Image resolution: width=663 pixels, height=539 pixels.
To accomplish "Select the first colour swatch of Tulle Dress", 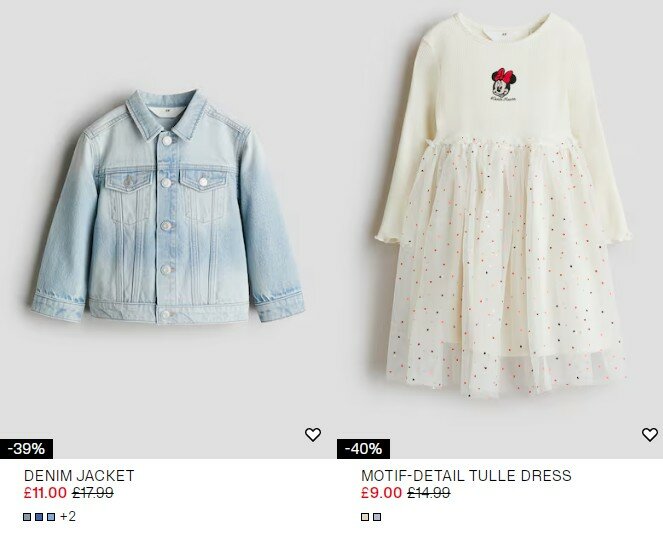I will pyautogui.click(x=365, y=517).
